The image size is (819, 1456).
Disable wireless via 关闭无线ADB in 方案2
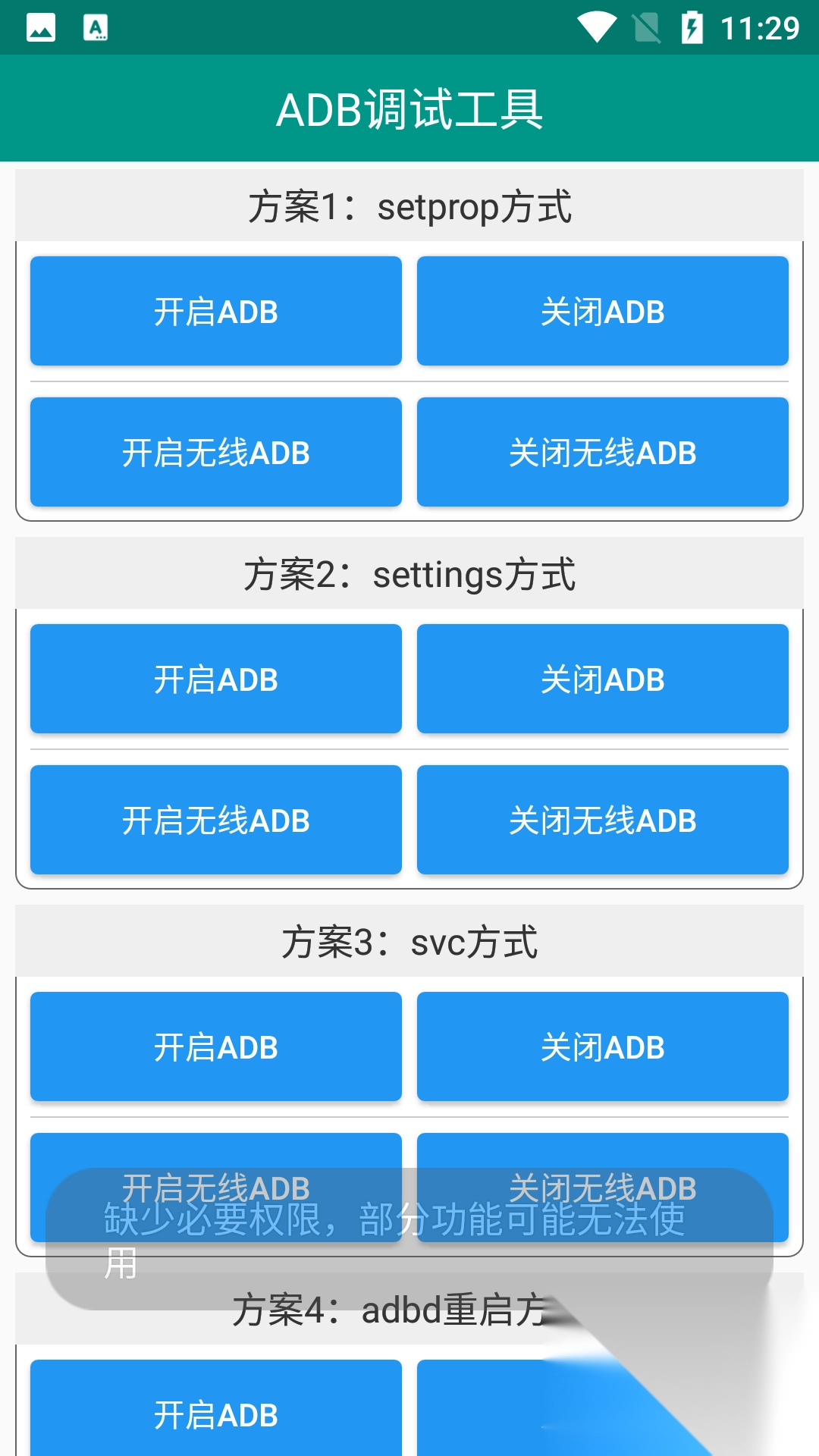(x=603, y=820)
